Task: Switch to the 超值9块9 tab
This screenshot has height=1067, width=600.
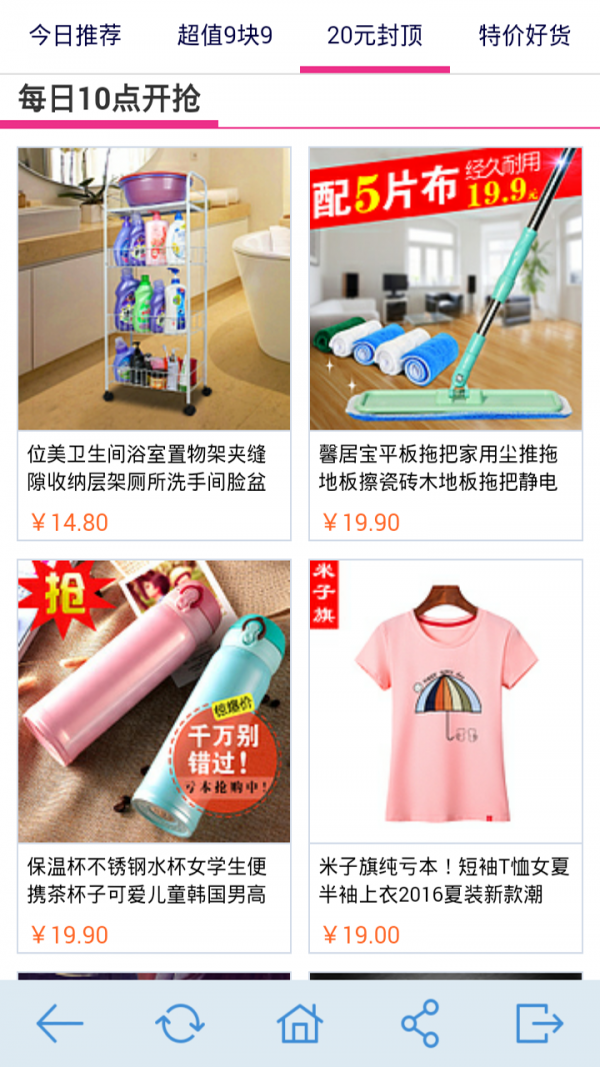Action: [x=225, y=36]
